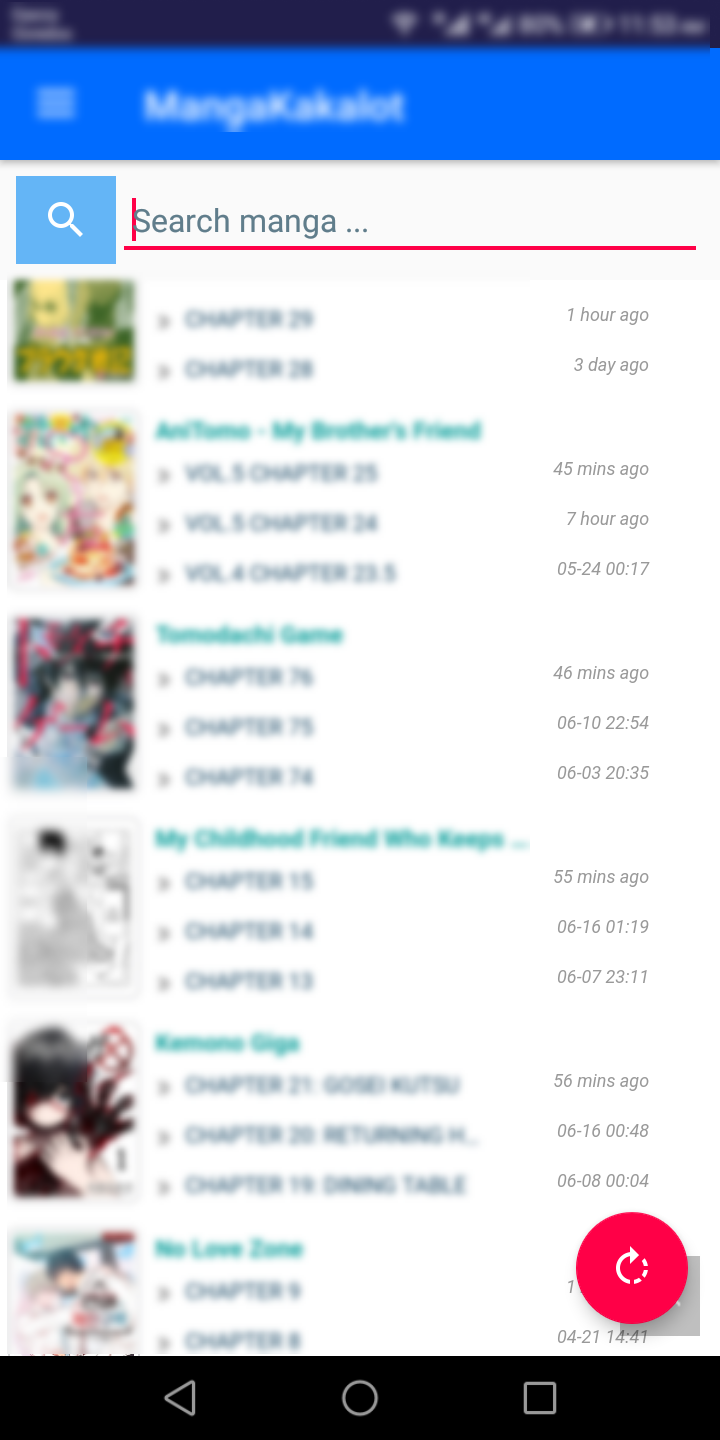The width and height of the screenshot is (720, 1440).
Task: Tap the Kemono Giga cover image
Action: tap(73, 1112)
